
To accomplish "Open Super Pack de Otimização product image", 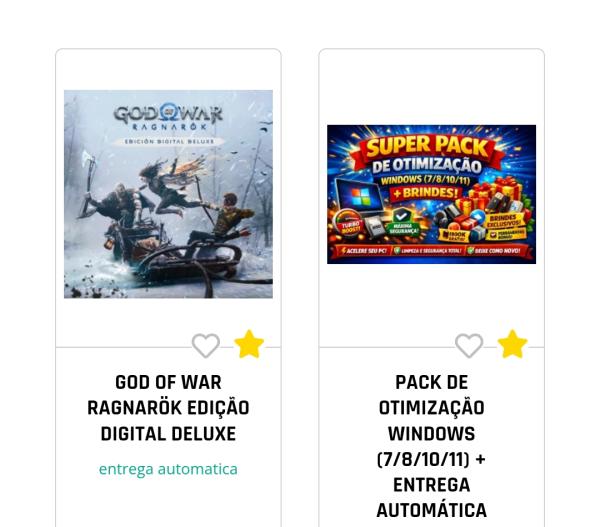I will click(x=431, y=194).
